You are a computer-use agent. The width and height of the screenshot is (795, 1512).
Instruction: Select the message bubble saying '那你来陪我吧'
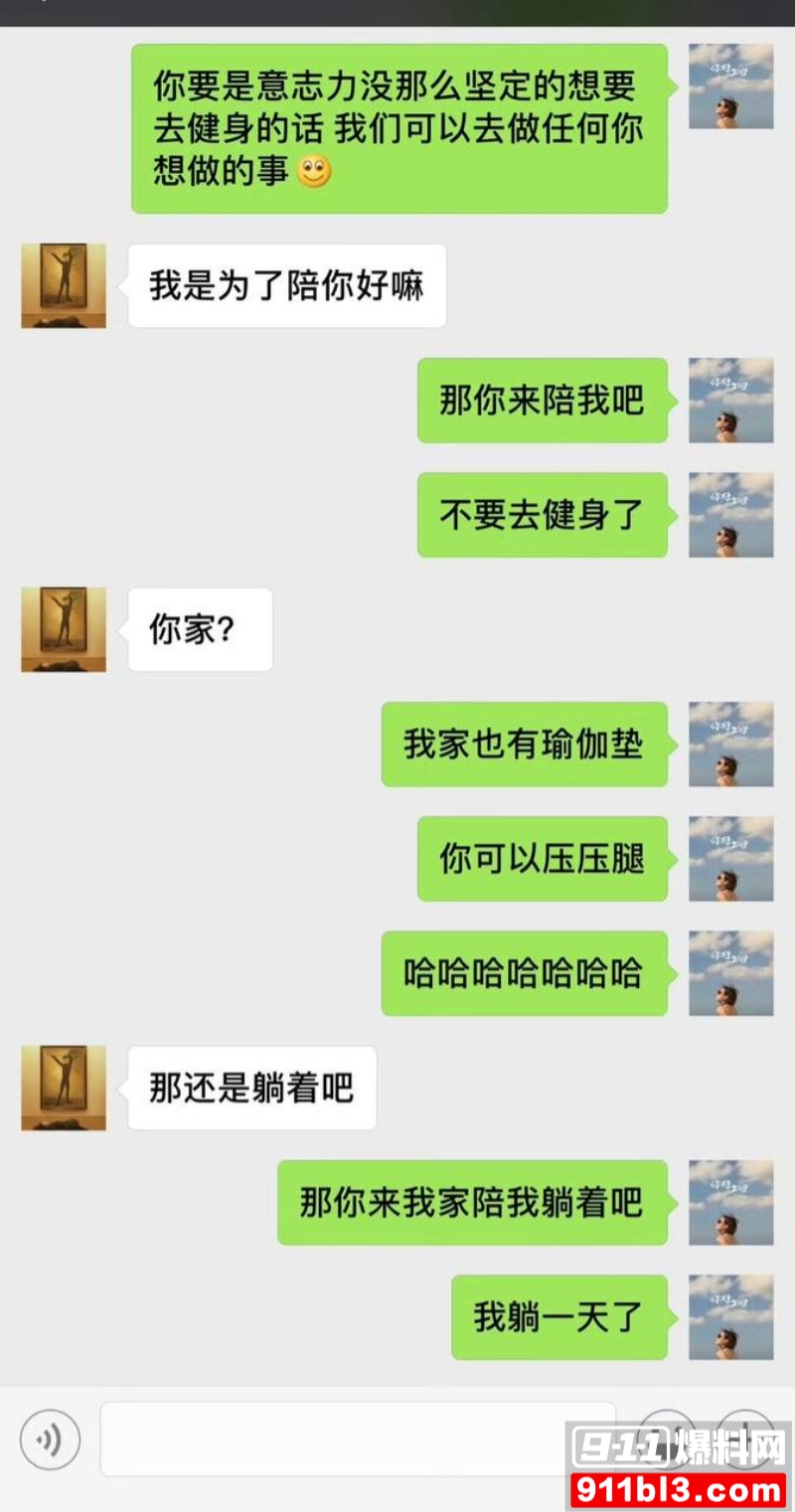542,401
